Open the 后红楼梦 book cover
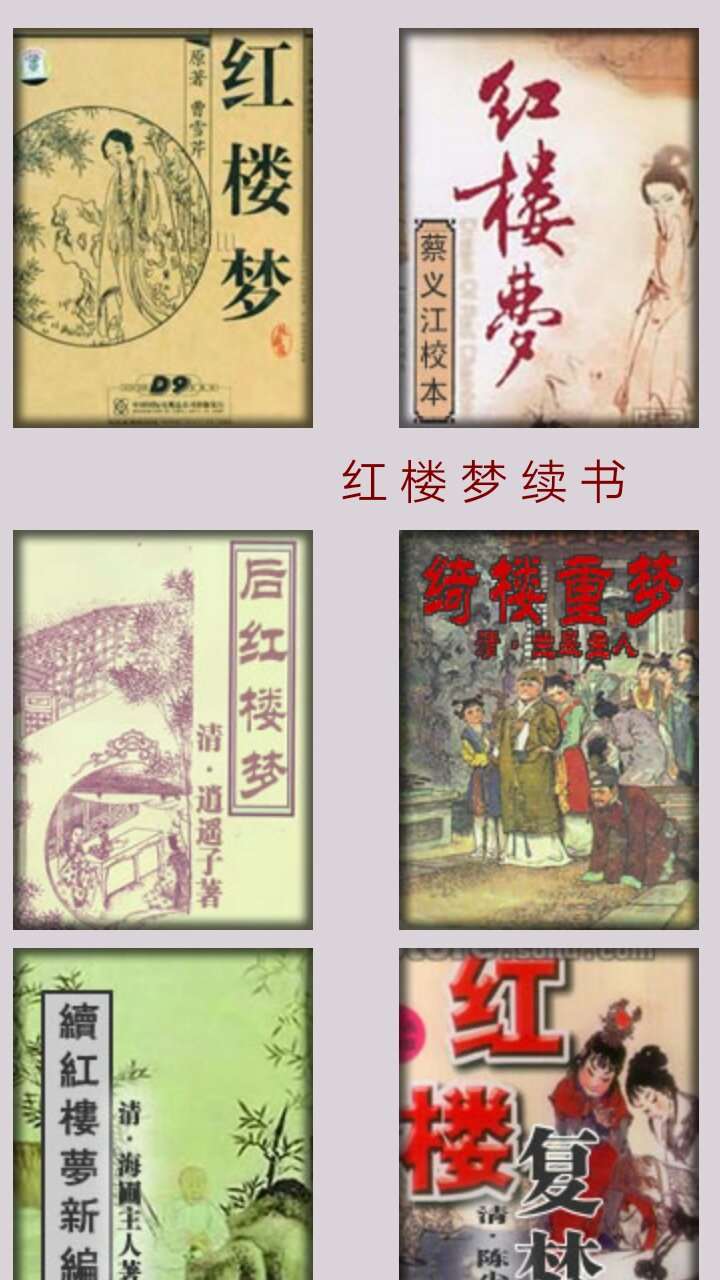This screenshot has width=720, height=1280. click(x=163, y=730)
